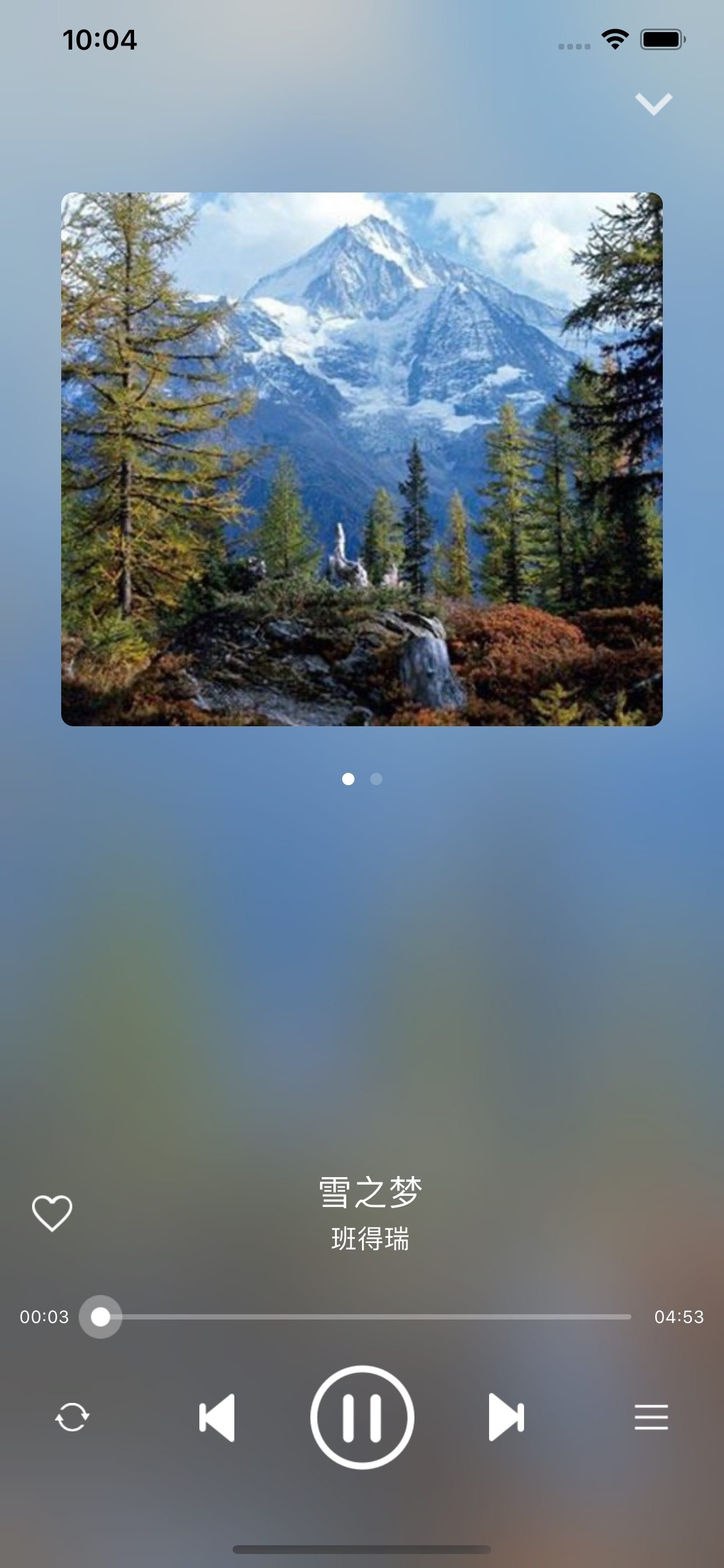Image resolution: width=724 pixels, height=1568 pixels.
Task: Switch to the second page indicator dot
Action: pos(376,779)
